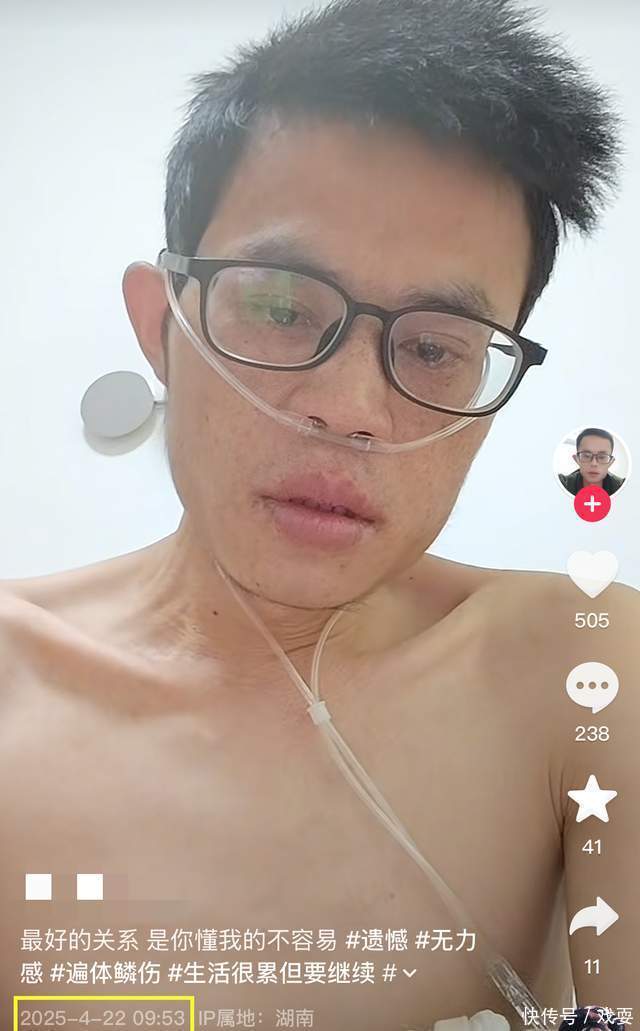The height and width of the screenshot is (1031, 640).
Task: Like this video with the heart icon
Action: pyautogui.click(x=591, y=574)
